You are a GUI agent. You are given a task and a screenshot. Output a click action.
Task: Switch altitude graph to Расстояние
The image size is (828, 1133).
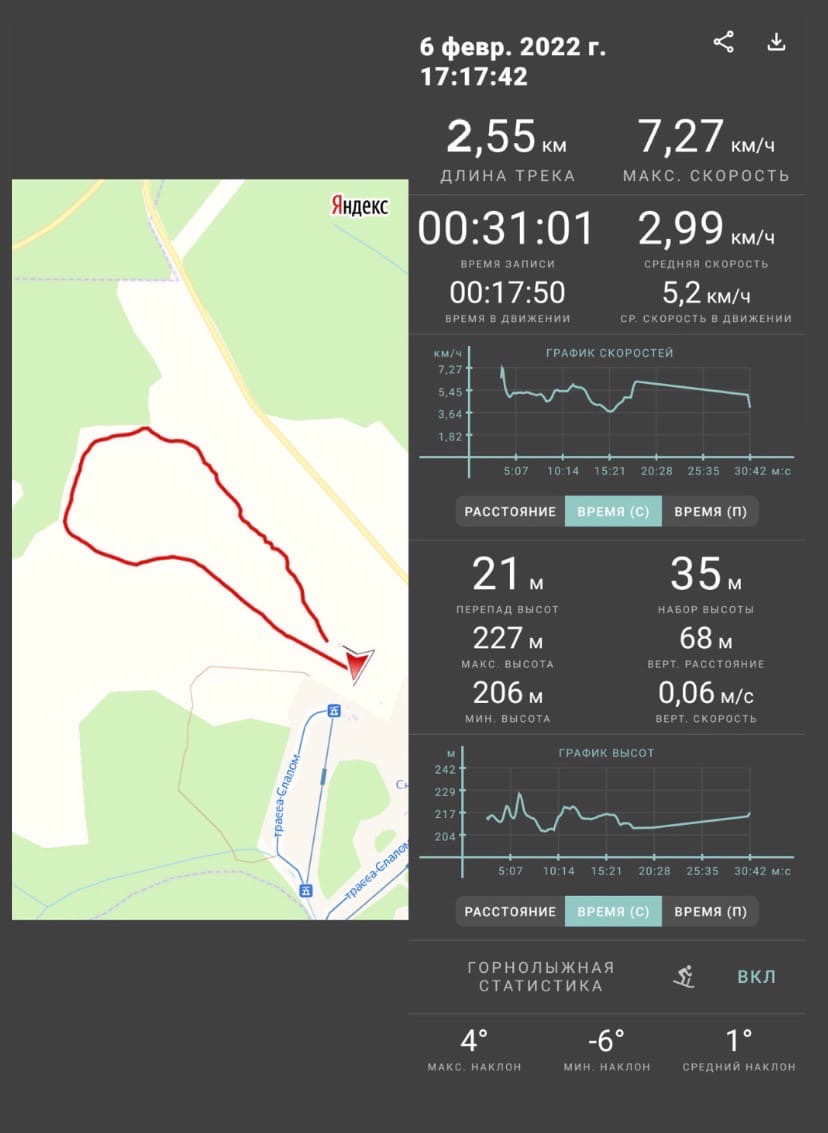[x=510, y=911]
